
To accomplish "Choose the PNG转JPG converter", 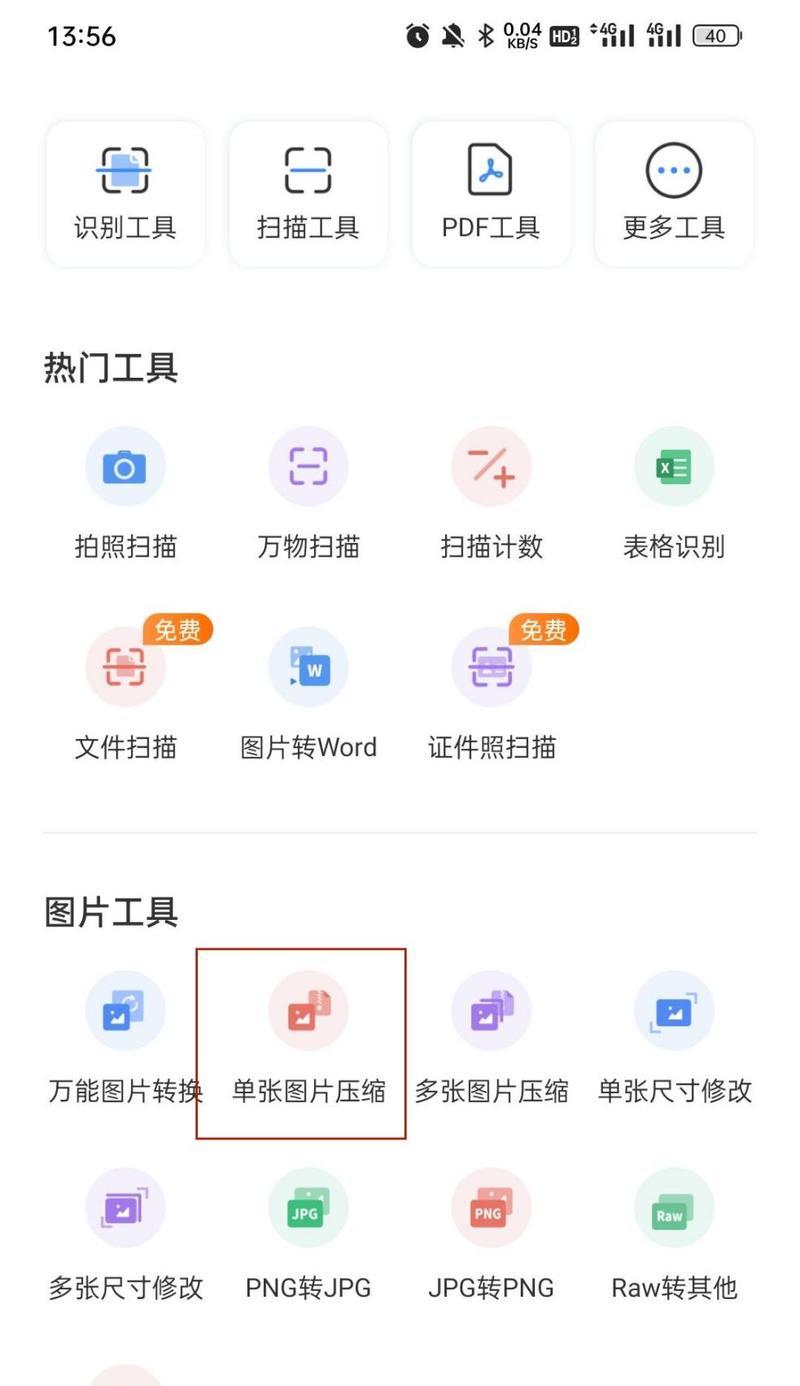I will [308, 1234].
